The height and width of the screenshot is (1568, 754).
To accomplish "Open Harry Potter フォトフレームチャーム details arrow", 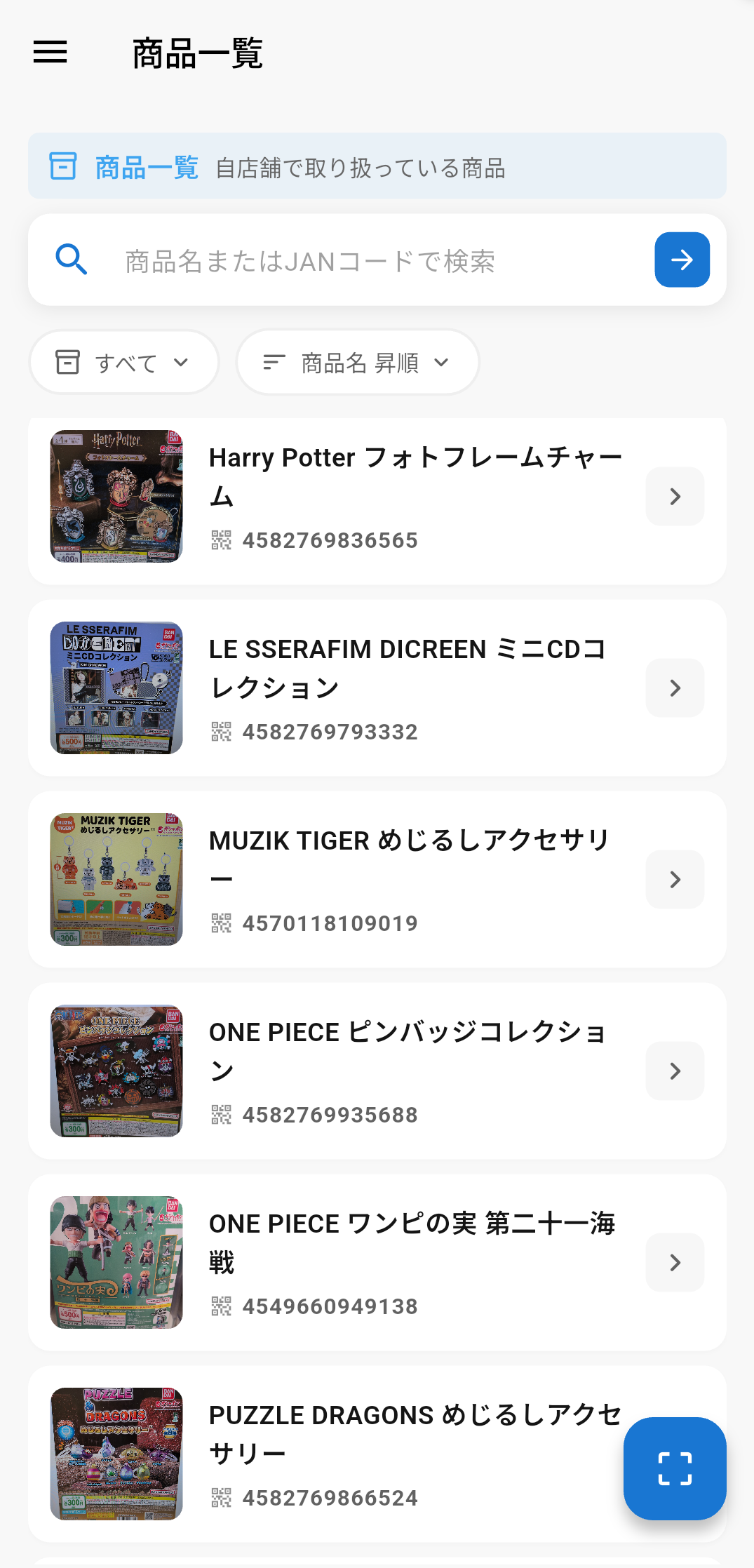I will click(x=674, y=496).
